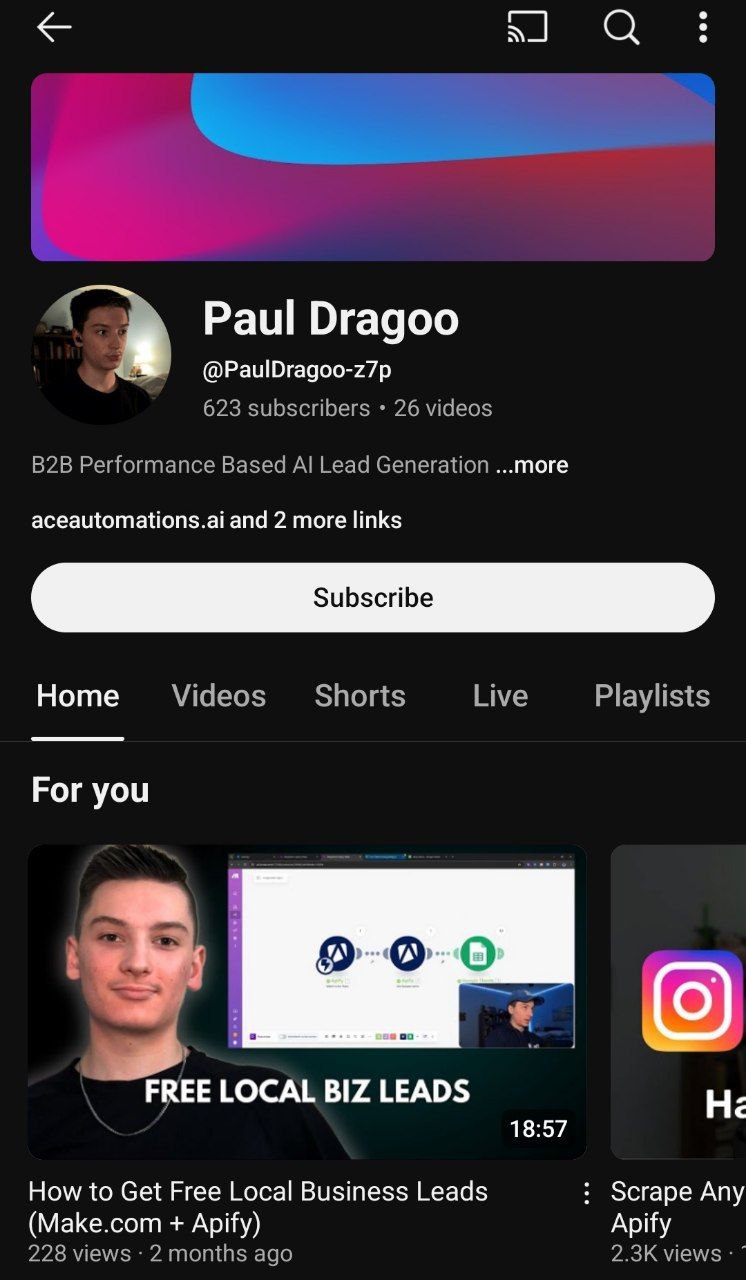
Task: Open the Instagram scrape video thumbnail
Action: 680,1002
